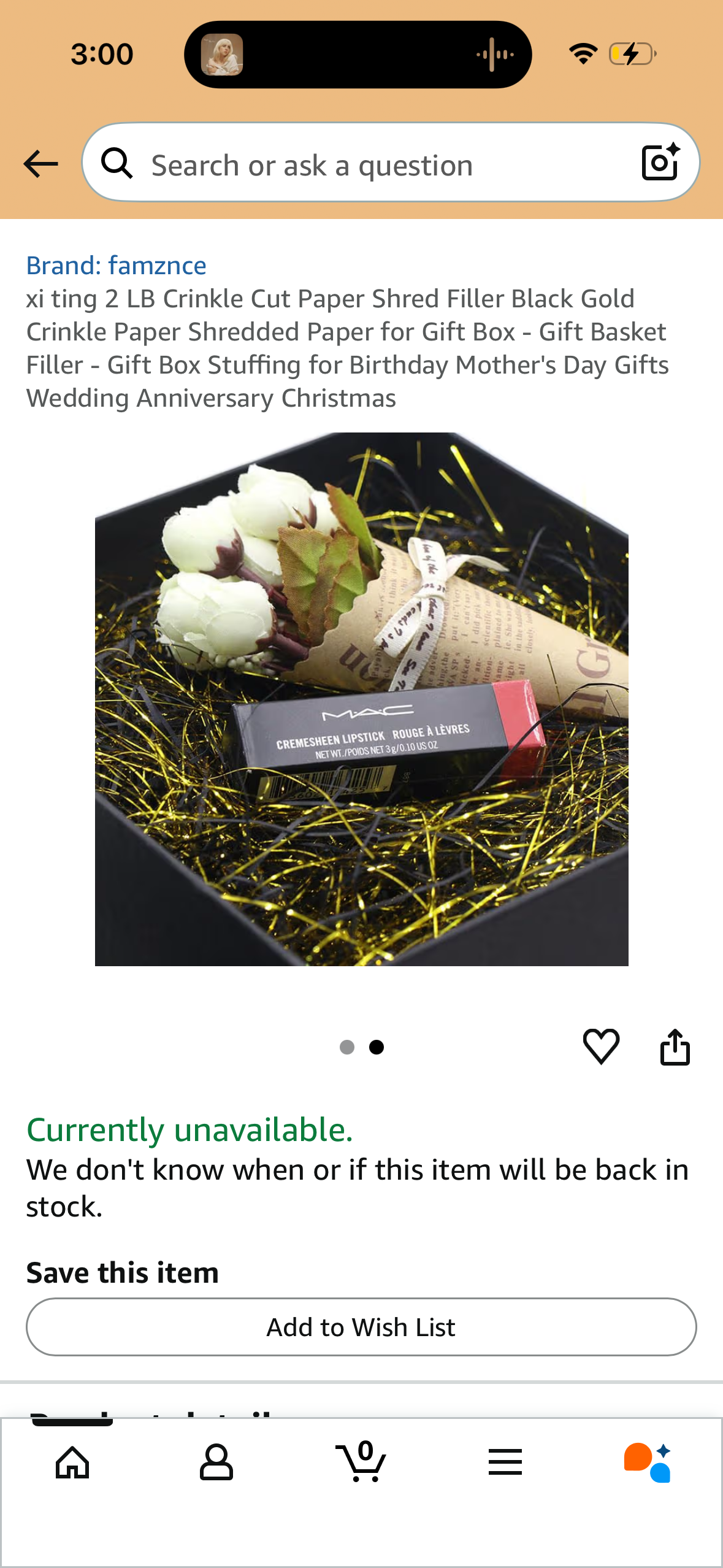Tap the search or ask a question field
Viewport: 723px width, 1568px height.
point(368,165)
